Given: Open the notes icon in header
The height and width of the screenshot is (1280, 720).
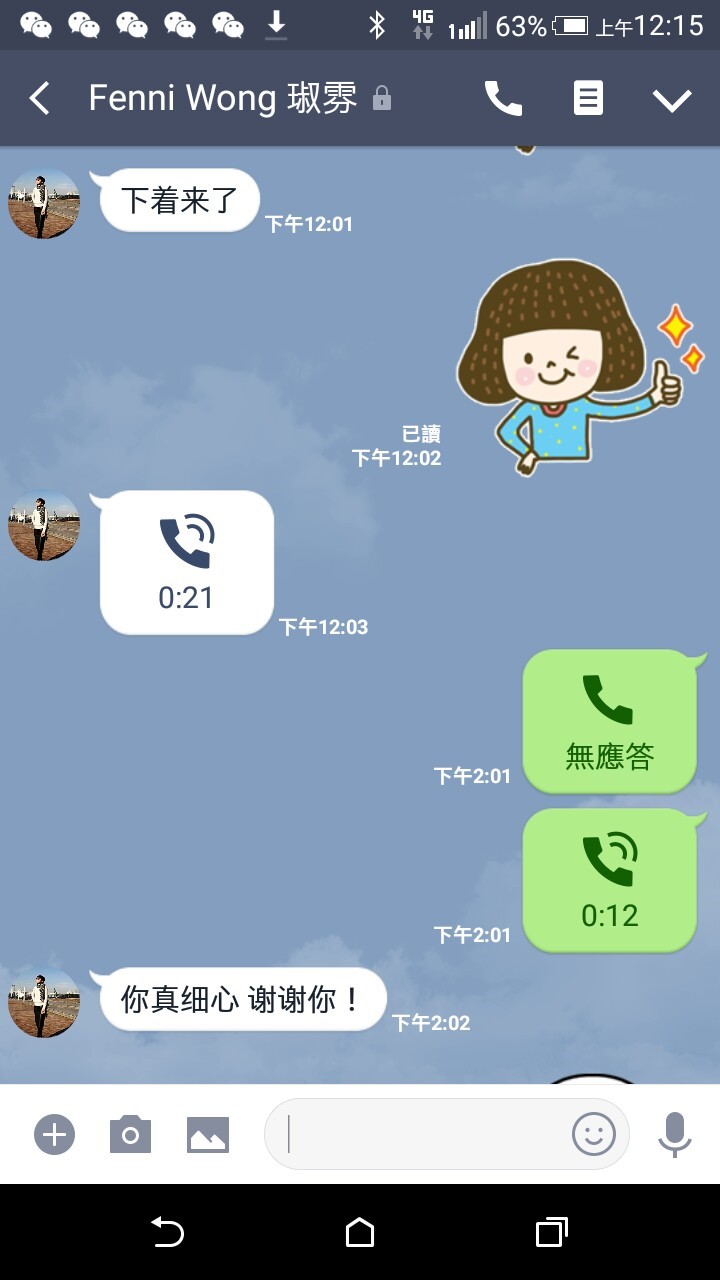Looking at the screenshot, I should click(588, 98).
